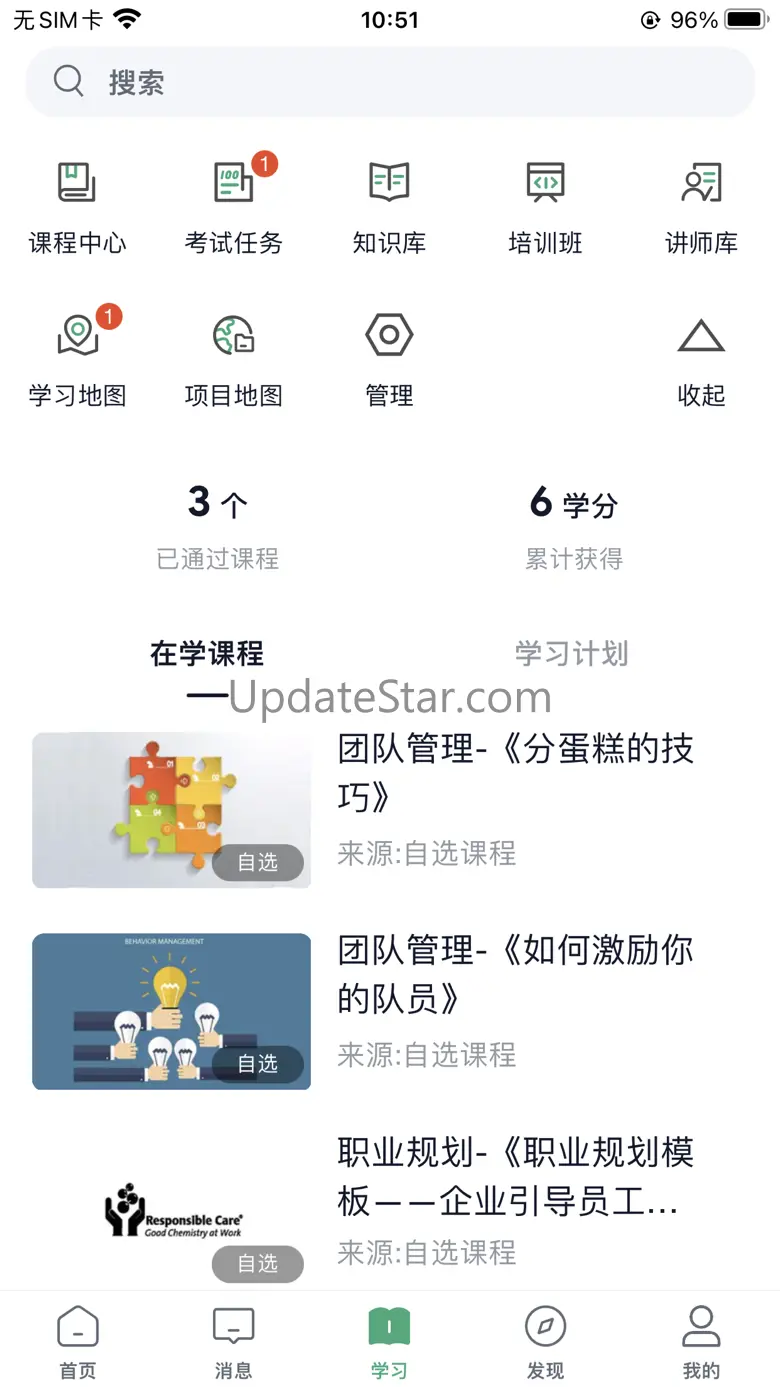Tap the 搜索 search field
The width and height of the screenshot is (780, 1387).
(x=390, y=82)
